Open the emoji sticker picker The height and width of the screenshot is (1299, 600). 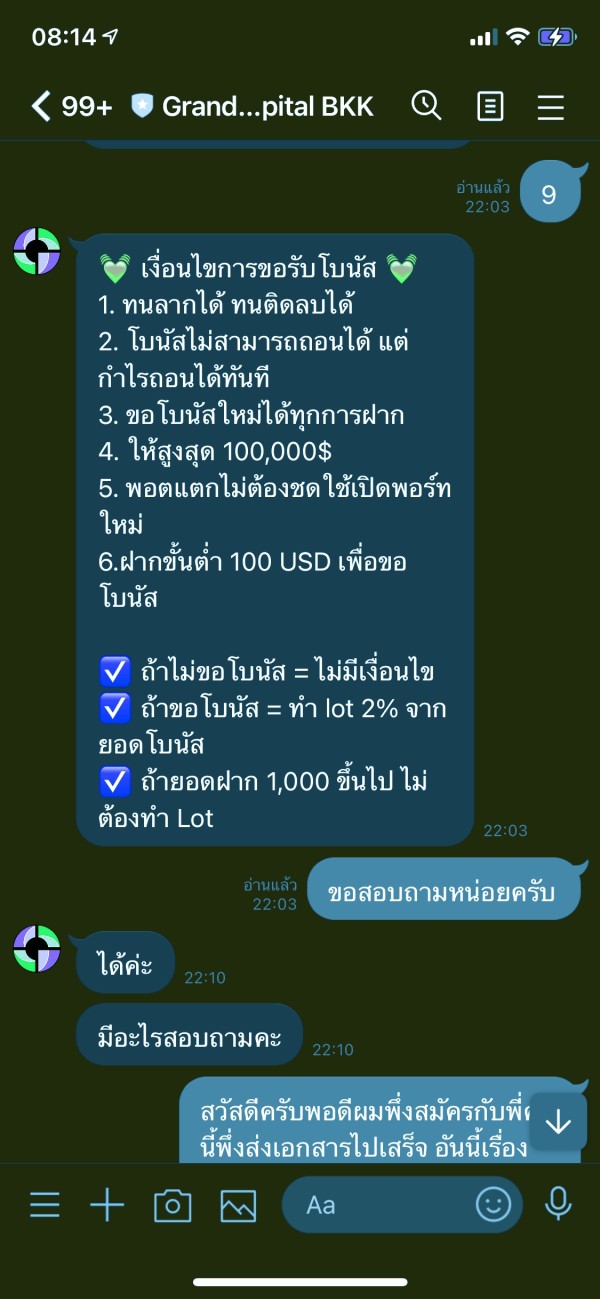click(x=493, y=1205)
